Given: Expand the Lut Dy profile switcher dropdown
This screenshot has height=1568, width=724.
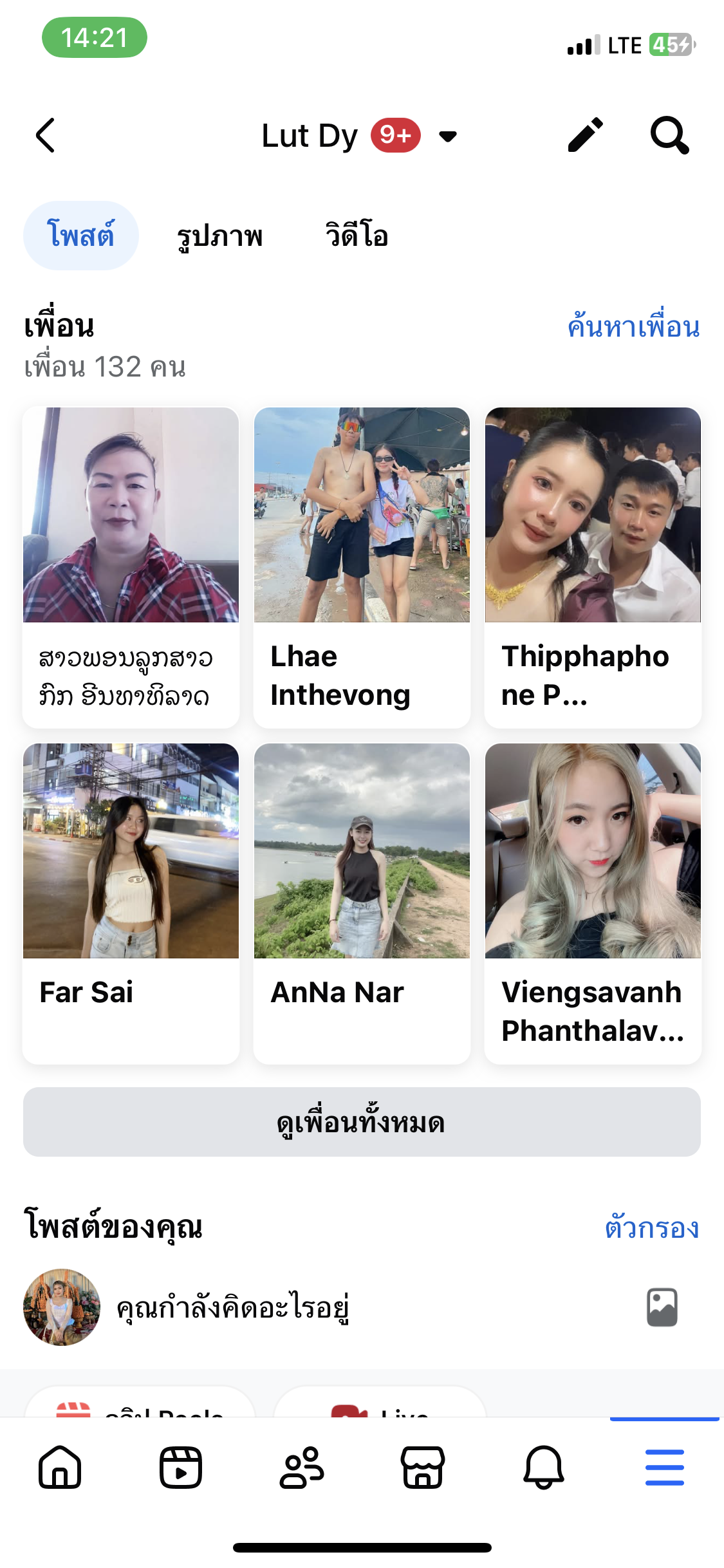Looking at the screenshot, I should [447, 136].
